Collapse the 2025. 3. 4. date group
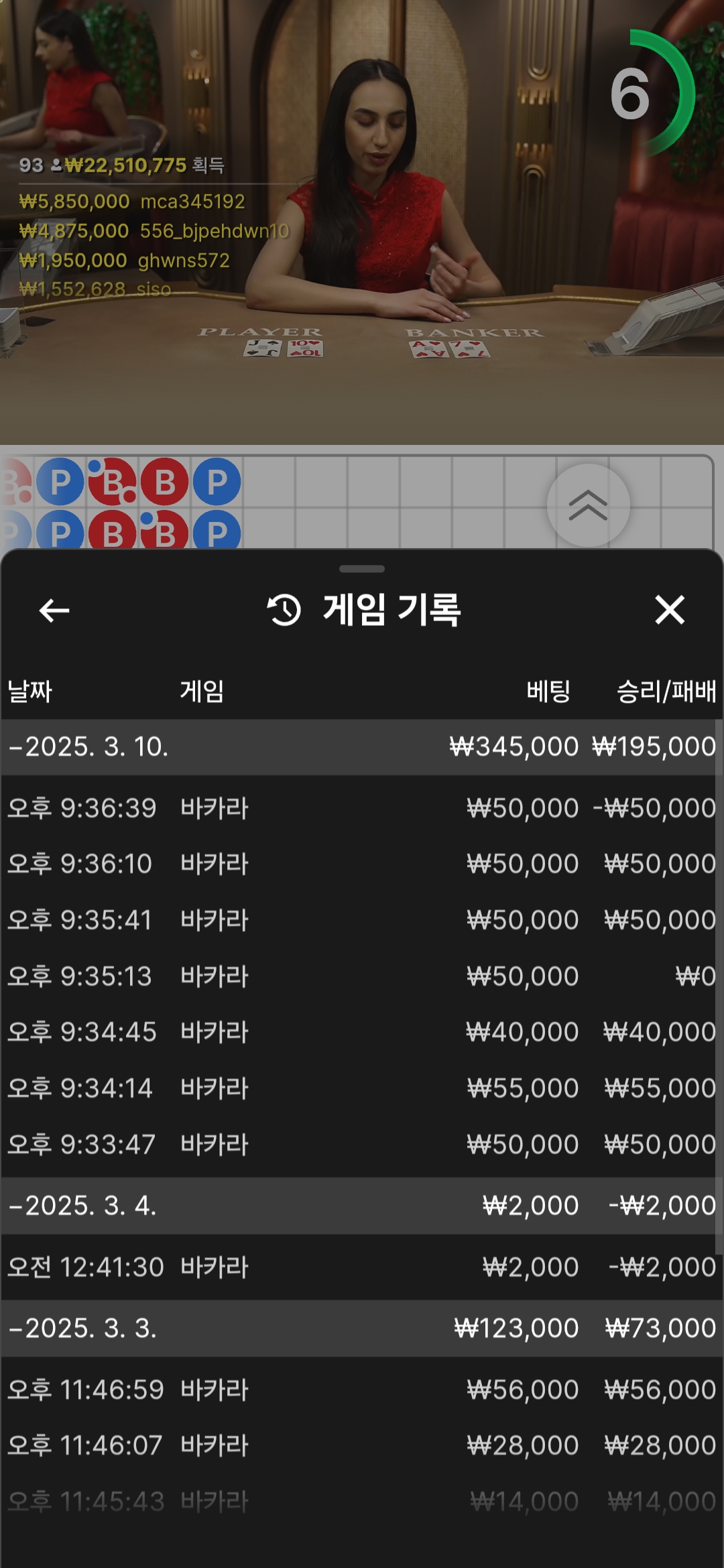This screenshot has width=724, height=1568. [83, 1206]
